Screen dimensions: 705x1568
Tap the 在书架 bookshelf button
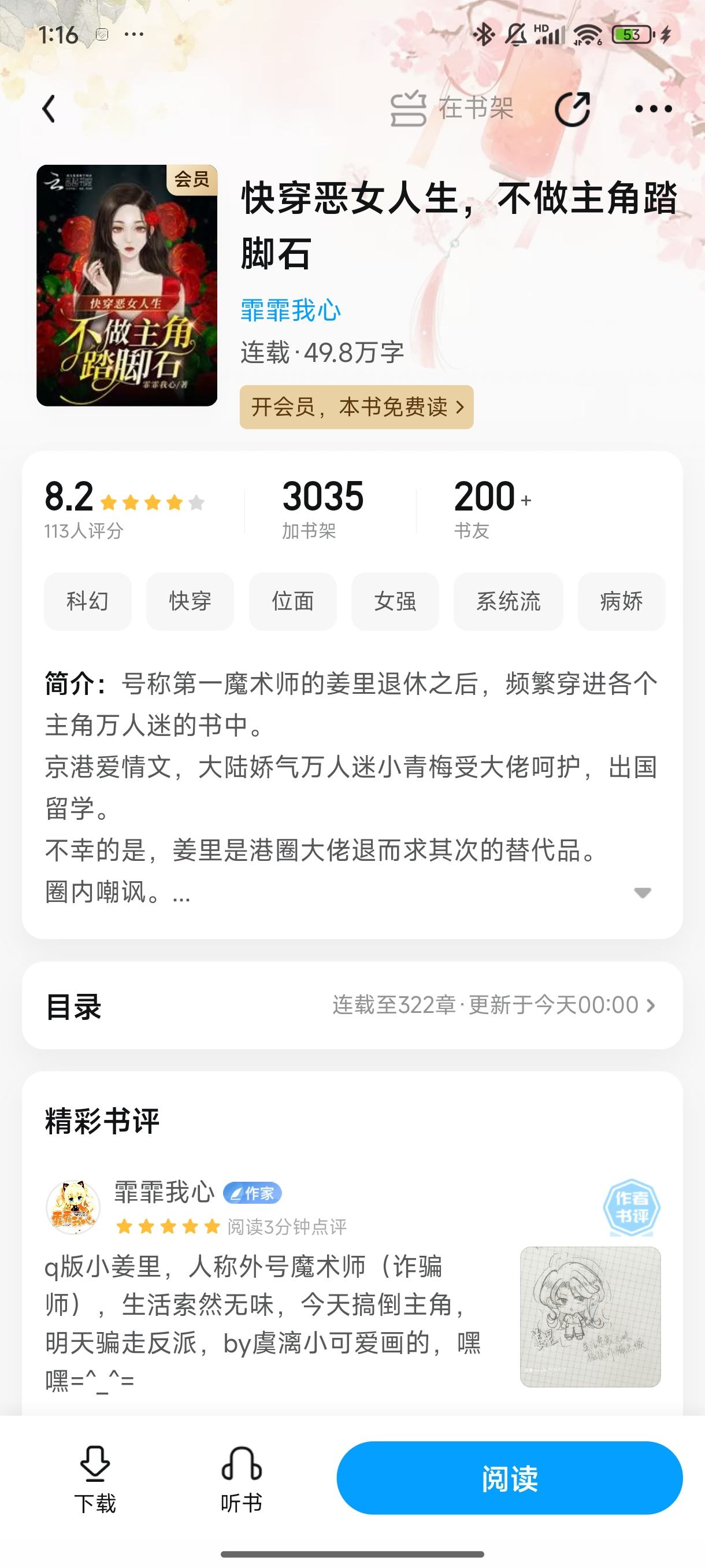[452, 109]
